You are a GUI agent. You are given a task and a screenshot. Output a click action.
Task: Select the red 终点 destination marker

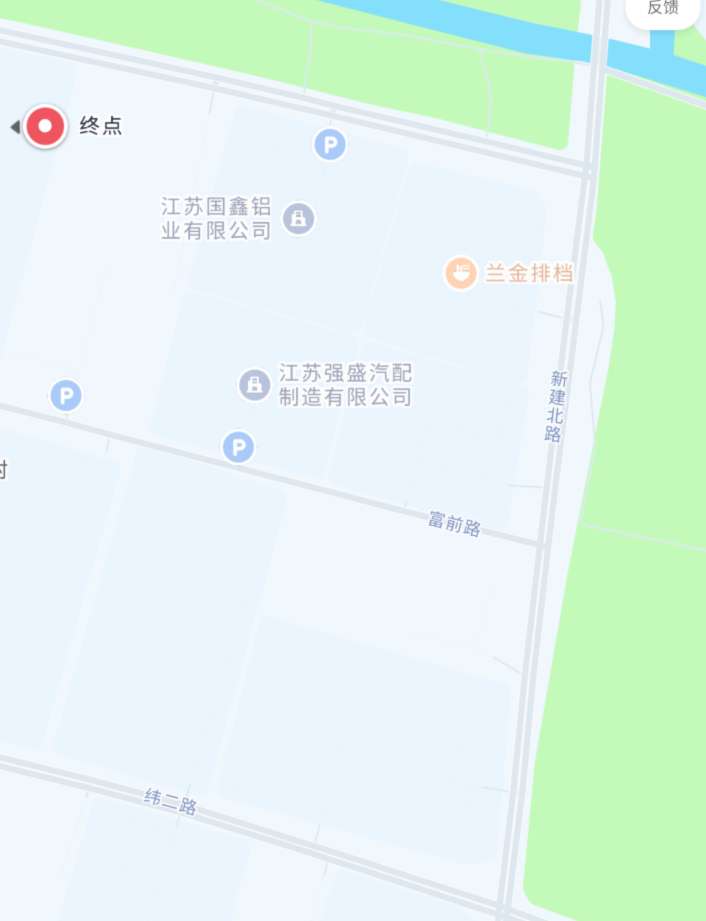(x=45, y=127)
